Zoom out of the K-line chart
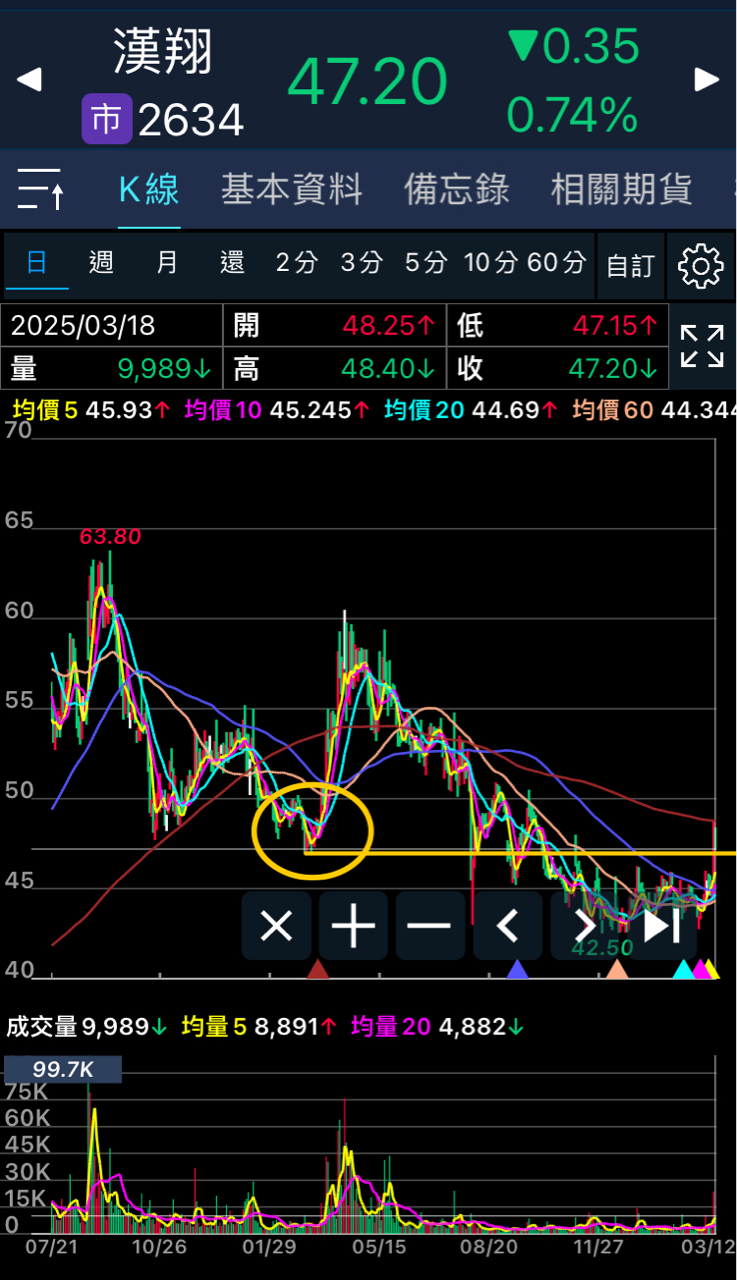The height and width of the screenshot is (1280, 737). (x=430, y=925)
